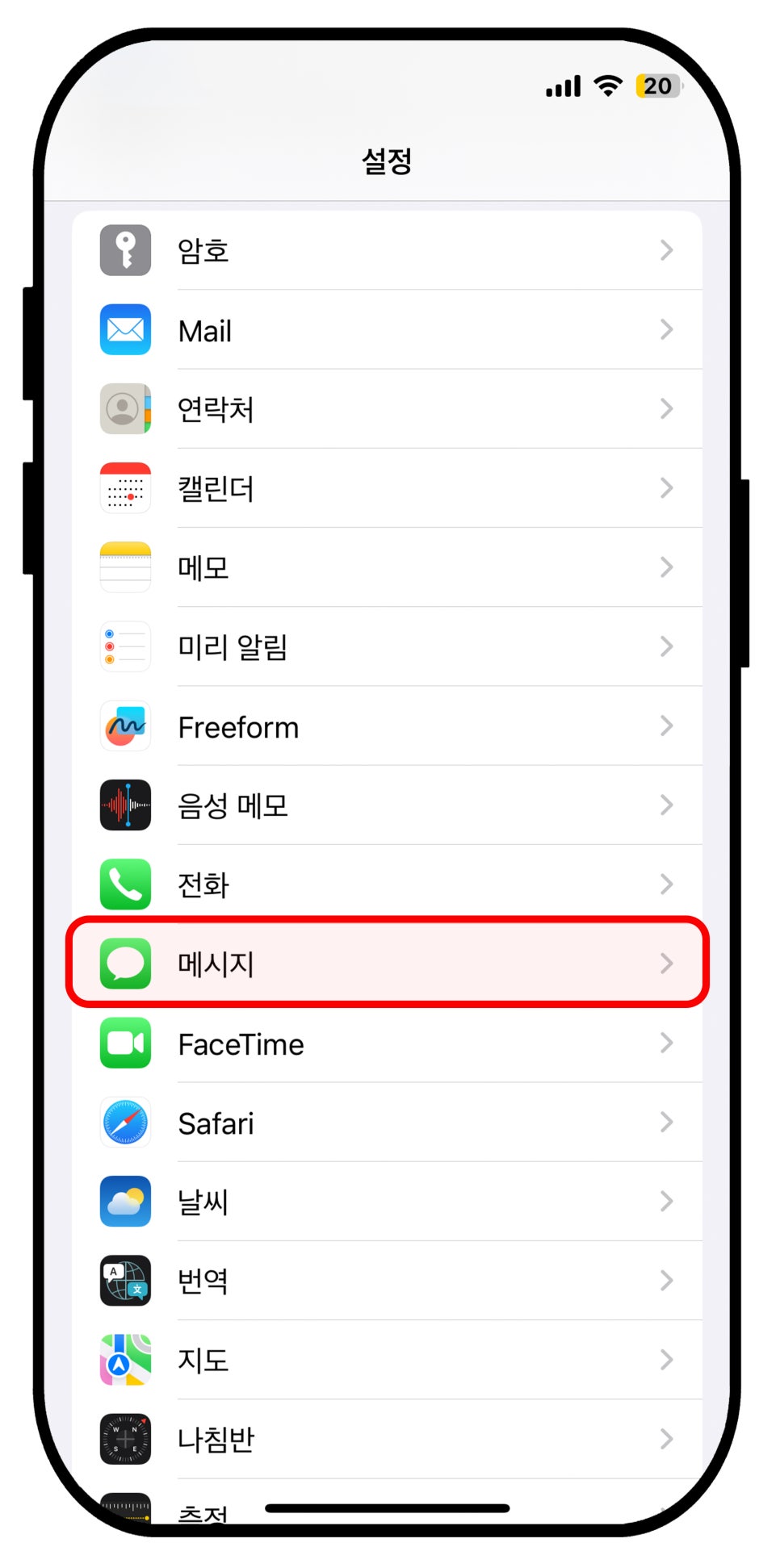
Task: Go to 연락처 settings
Action: [387, 408]
